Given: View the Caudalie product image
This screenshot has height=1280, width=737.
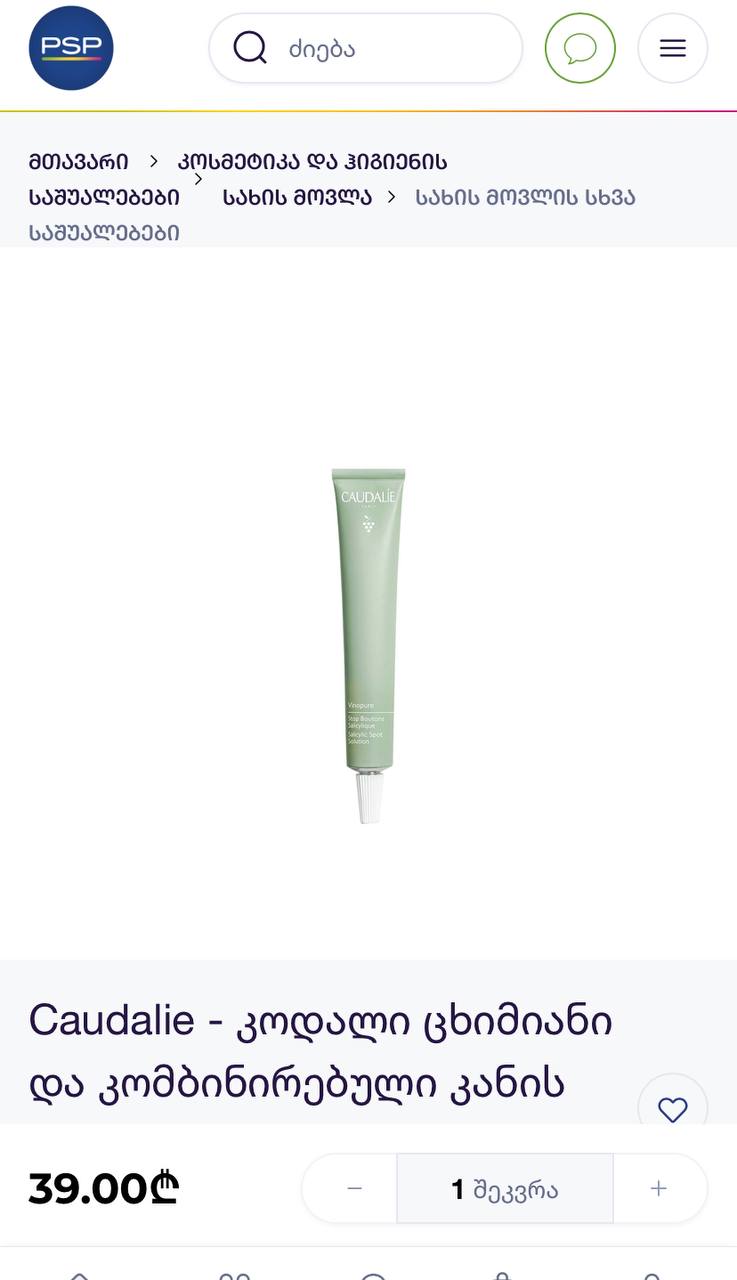Looking at the screenshot, I should coord(369,645).
